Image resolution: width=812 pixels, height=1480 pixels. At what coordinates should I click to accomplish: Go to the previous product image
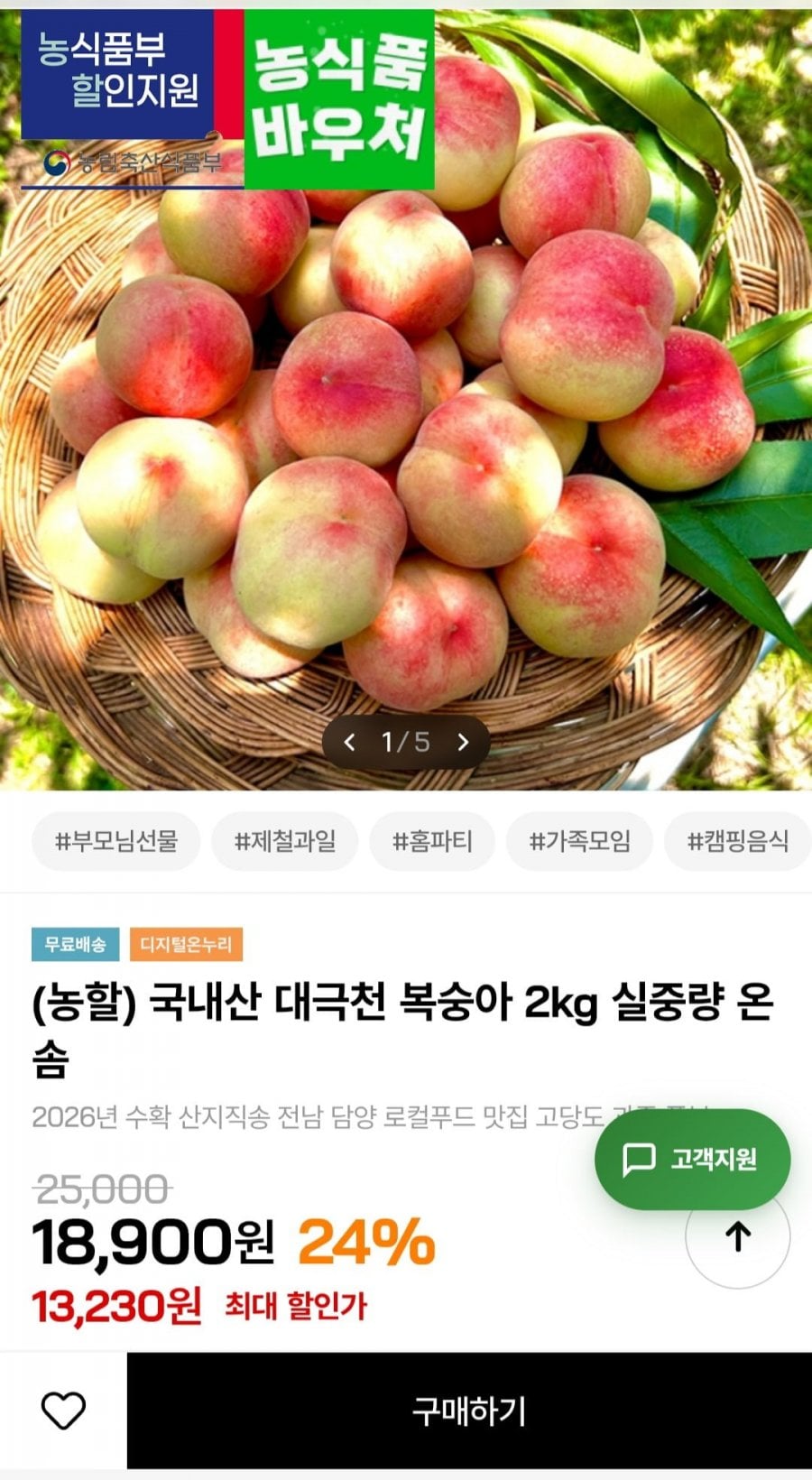[x=350, y=743]
